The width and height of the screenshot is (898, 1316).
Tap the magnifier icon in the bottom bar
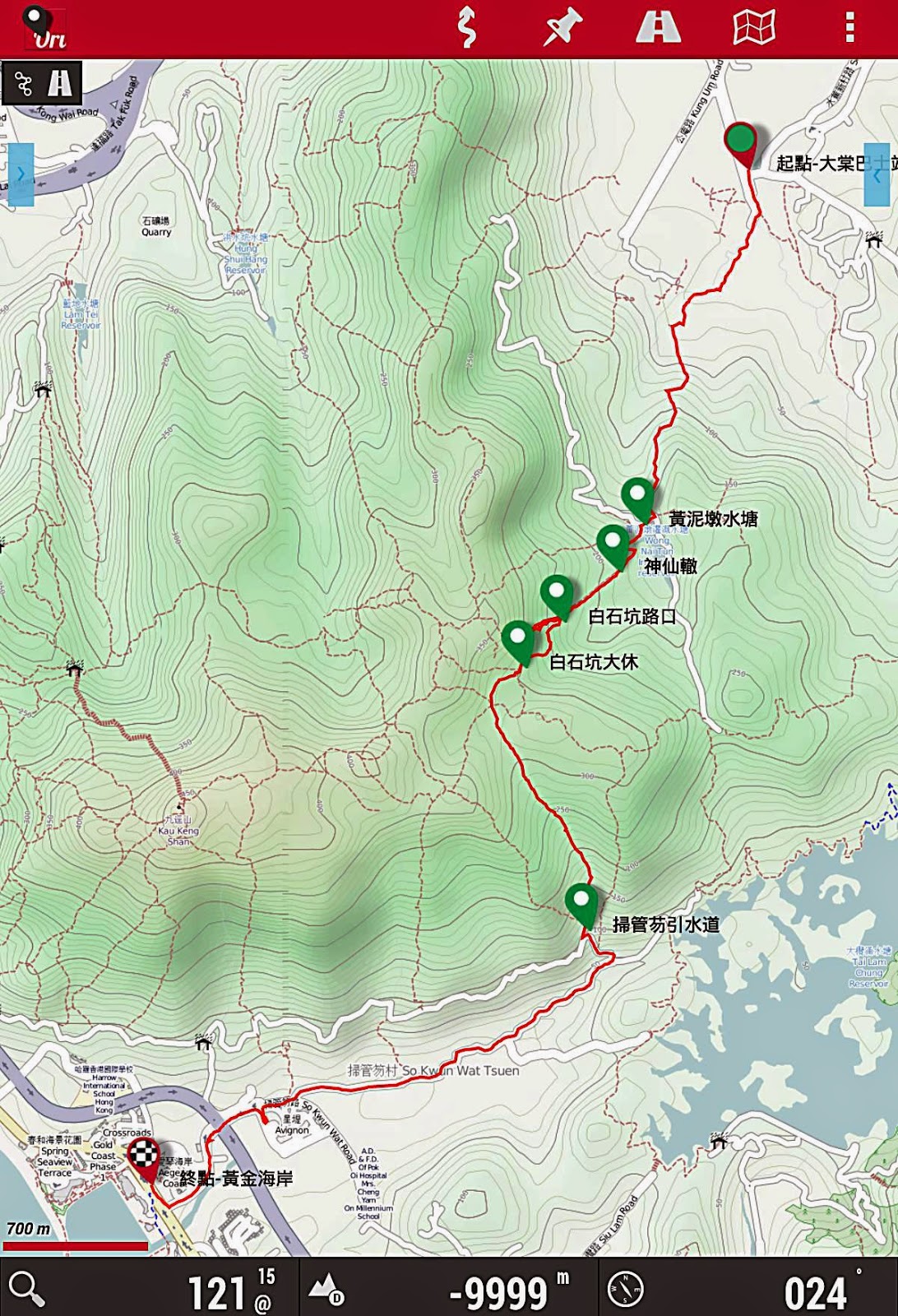(x=26, y=1289)
